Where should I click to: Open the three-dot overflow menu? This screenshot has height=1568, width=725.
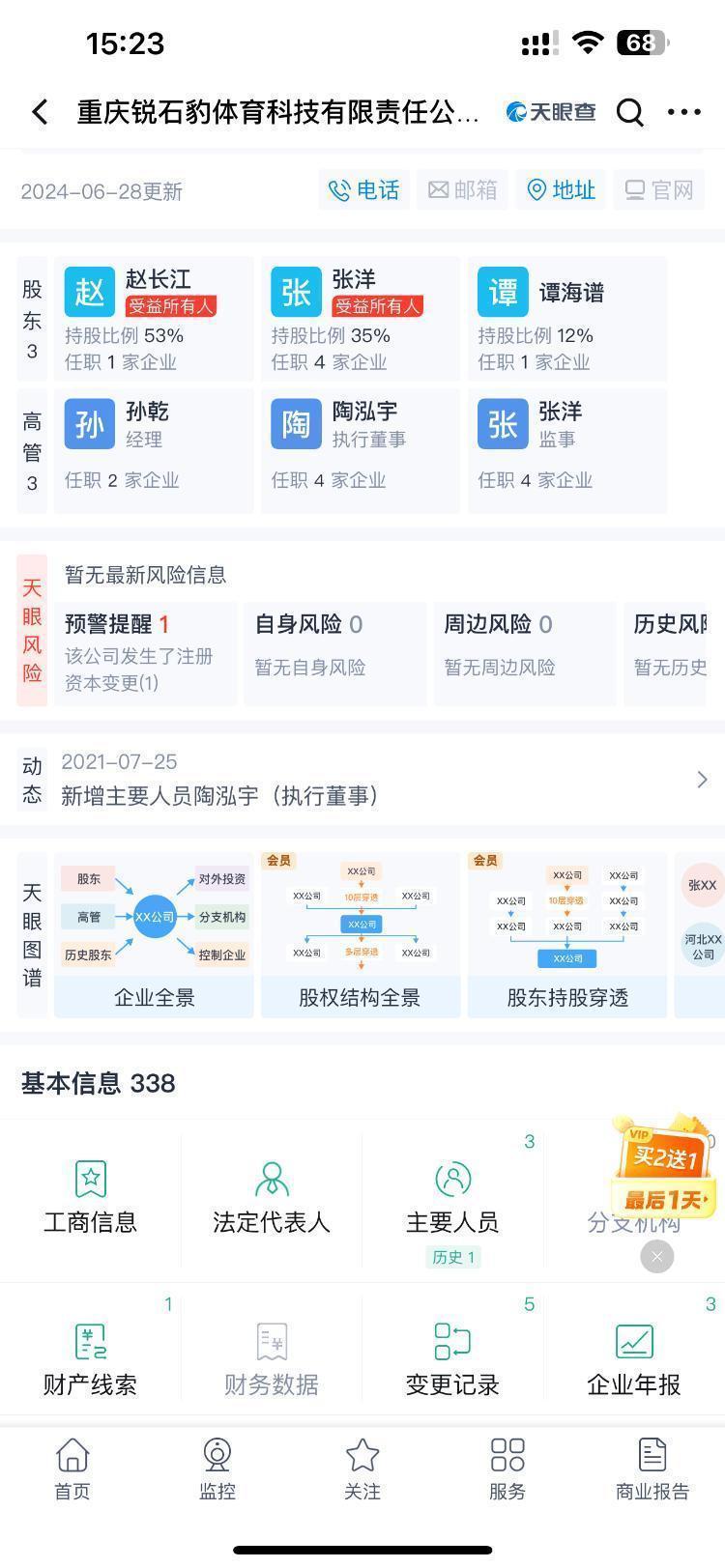click(x=684, y=112)
